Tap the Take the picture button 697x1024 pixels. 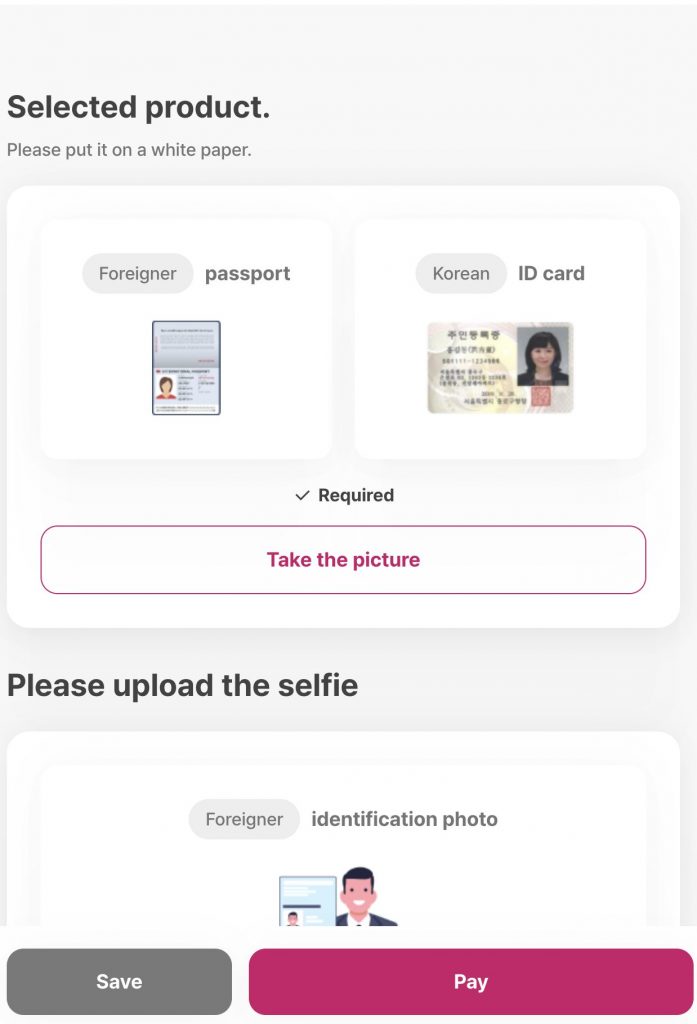(343, 560)
